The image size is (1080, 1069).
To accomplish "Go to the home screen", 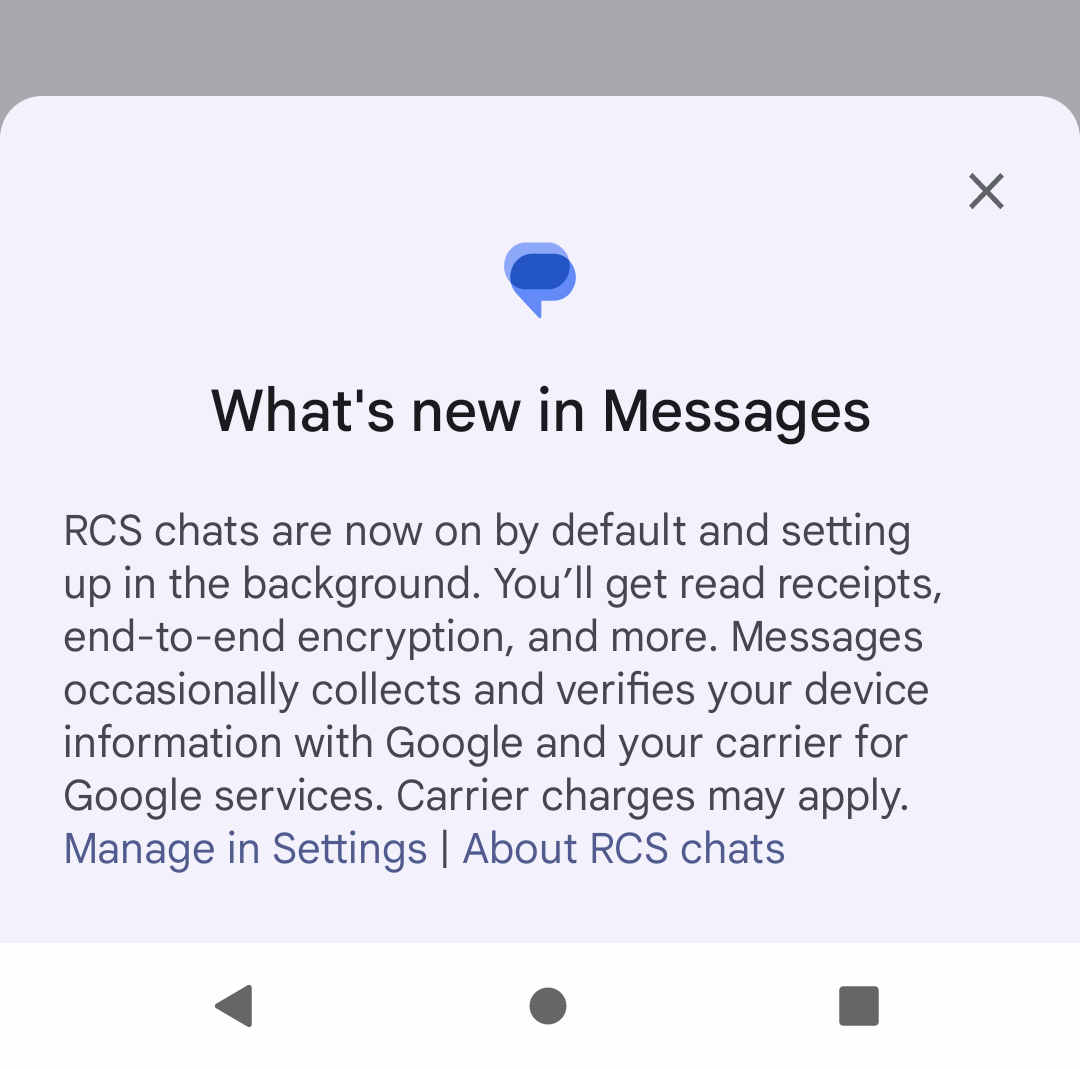I will coord(548,1006).
